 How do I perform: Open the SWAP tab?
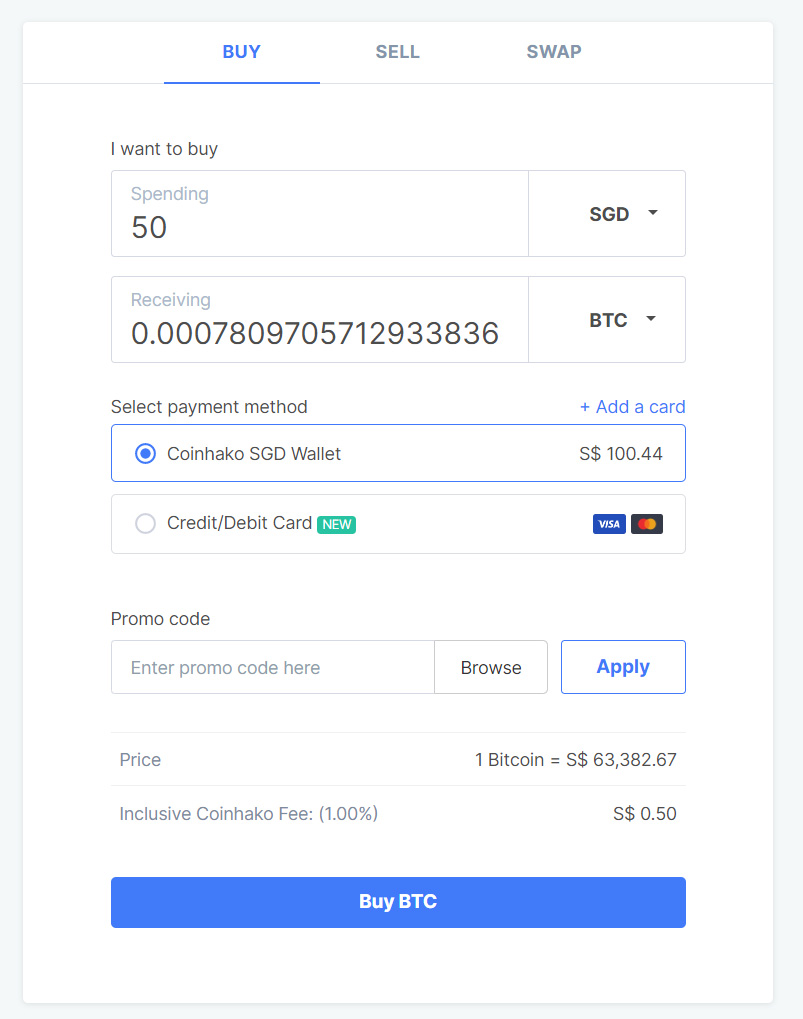[x=554, y=52]
